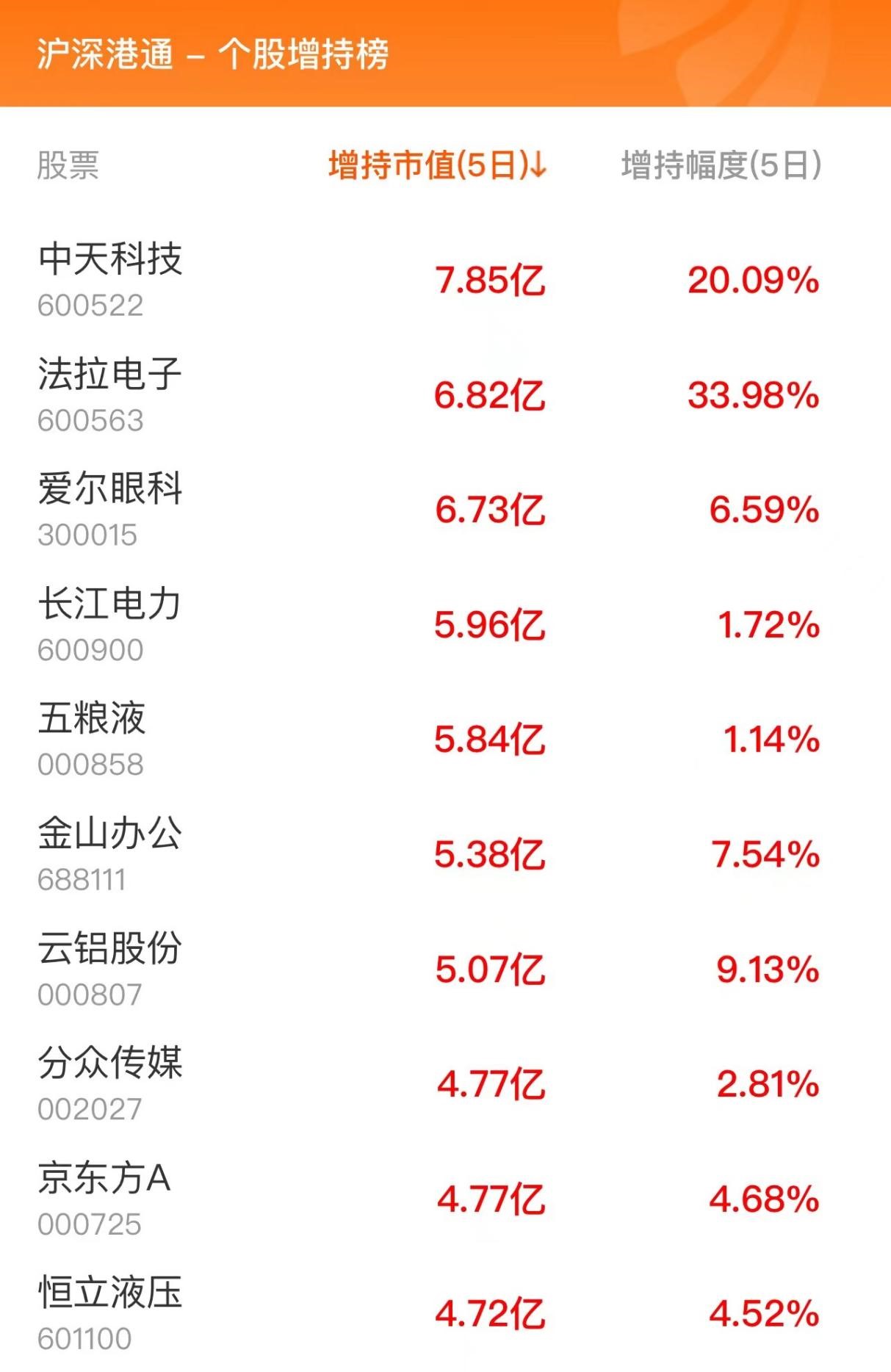The width and height of the screenshot is (891, 1372).
Task: Select 长江电力 600900 from the list
Action: [x=110, y=625]
